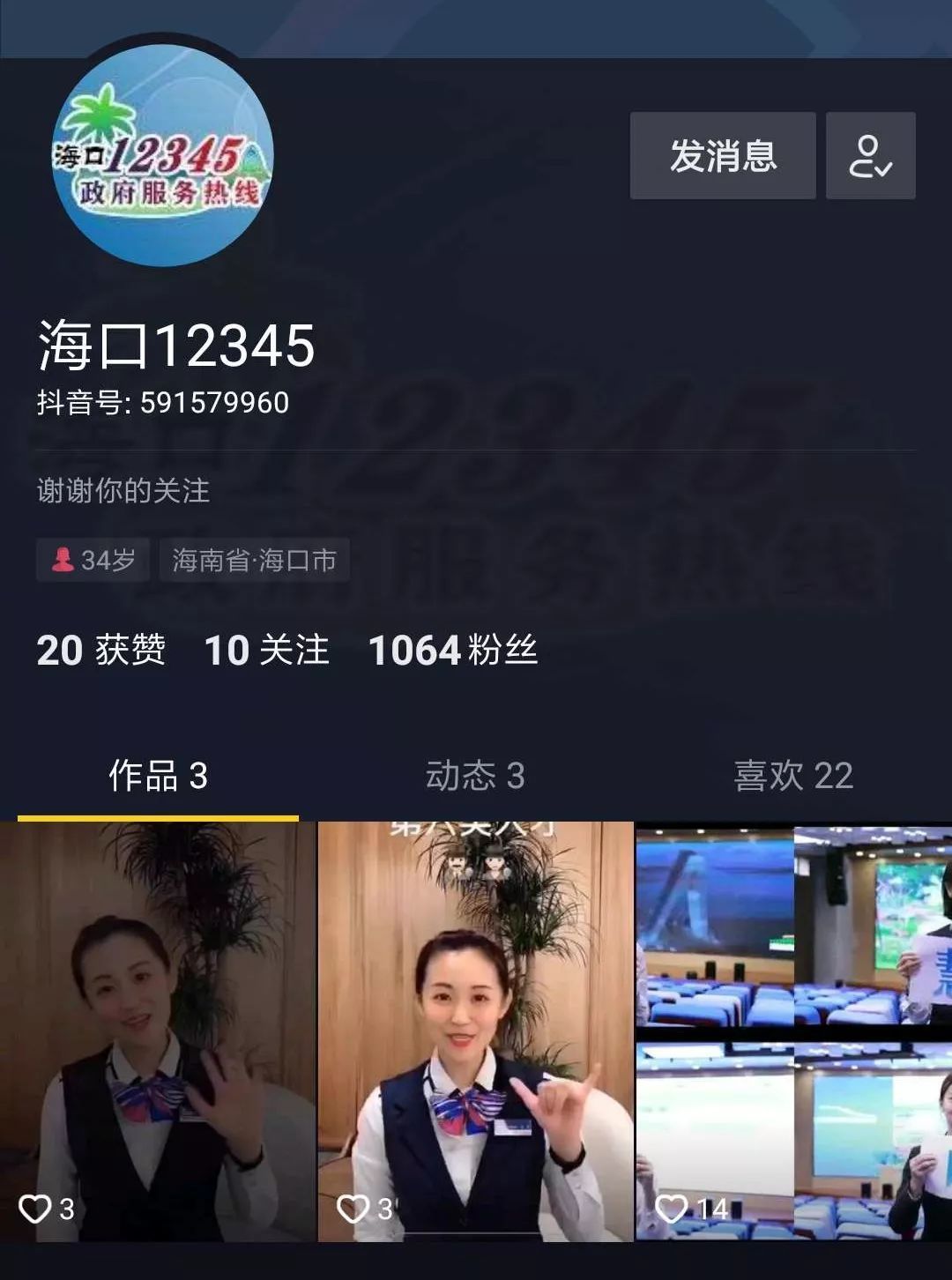Open the conference hall video with 14 likes
This screenshot has width=952, height=1280.
tap(793, 1031)
